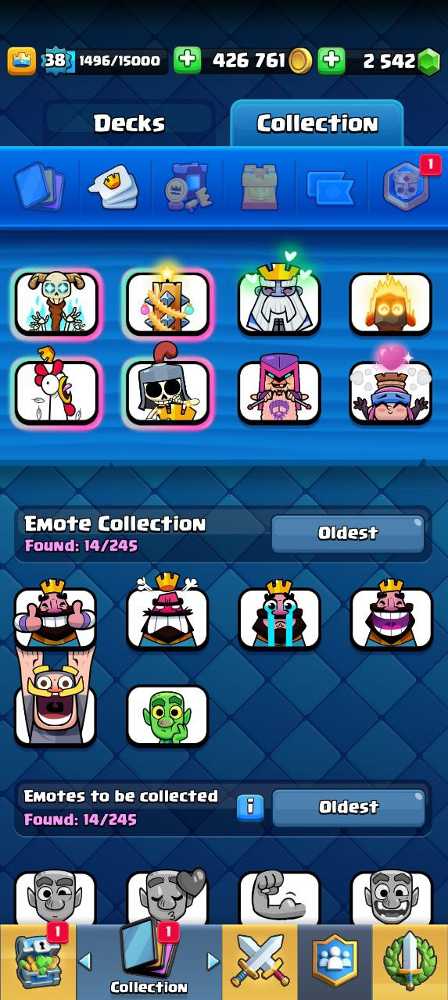The height and width of the screenshot is (1000, 448).
Task: Select the laughing king emote
Action: tap(392, 616)
